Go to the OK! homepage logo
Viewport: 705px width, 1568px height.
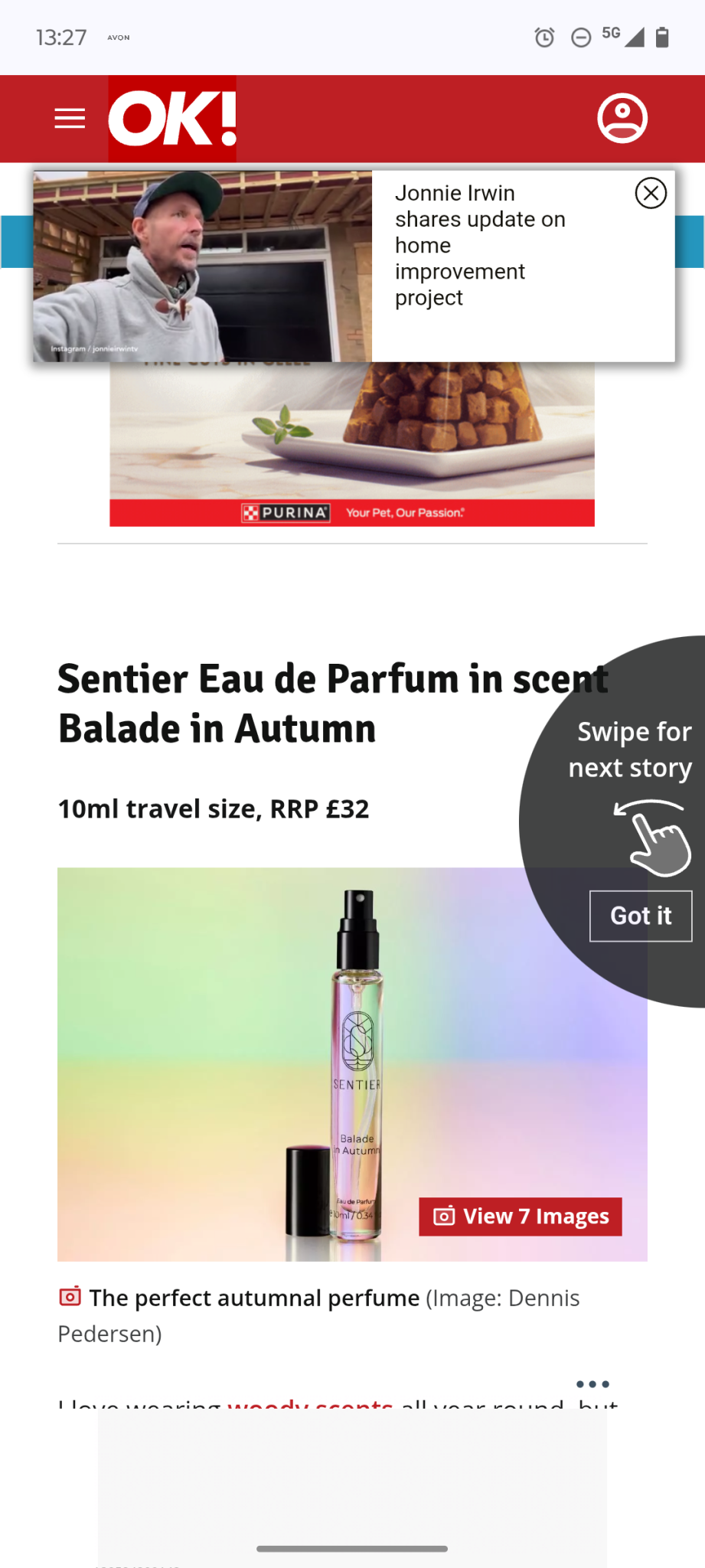(x=172, y=119)
